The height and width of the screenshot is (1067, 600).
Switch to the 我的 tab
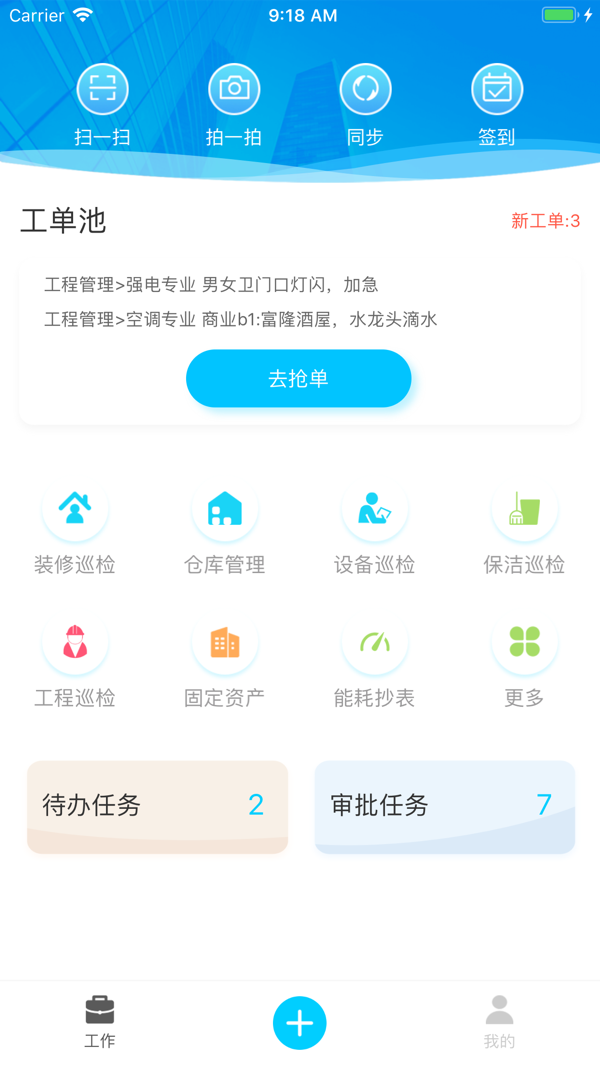coord(499,1022)
